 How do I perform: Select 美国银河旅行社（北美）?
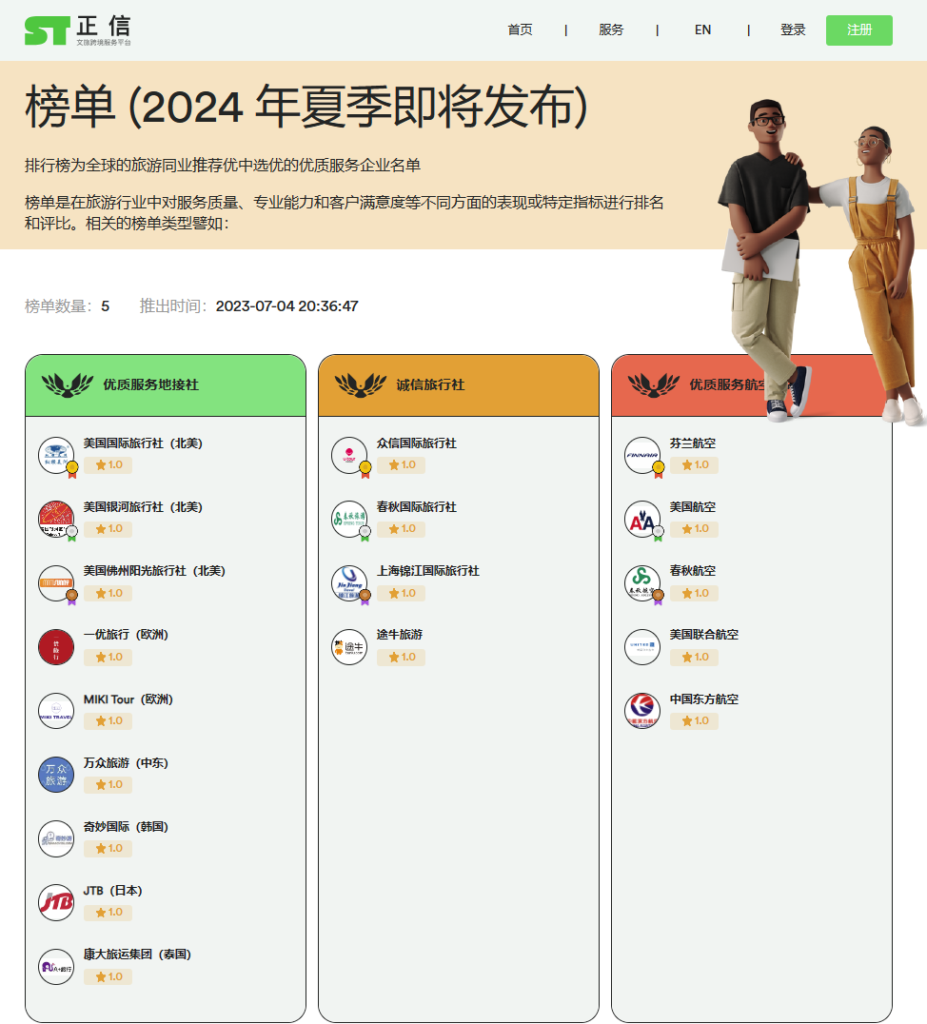pyautogui.click(x=142, y=507)
